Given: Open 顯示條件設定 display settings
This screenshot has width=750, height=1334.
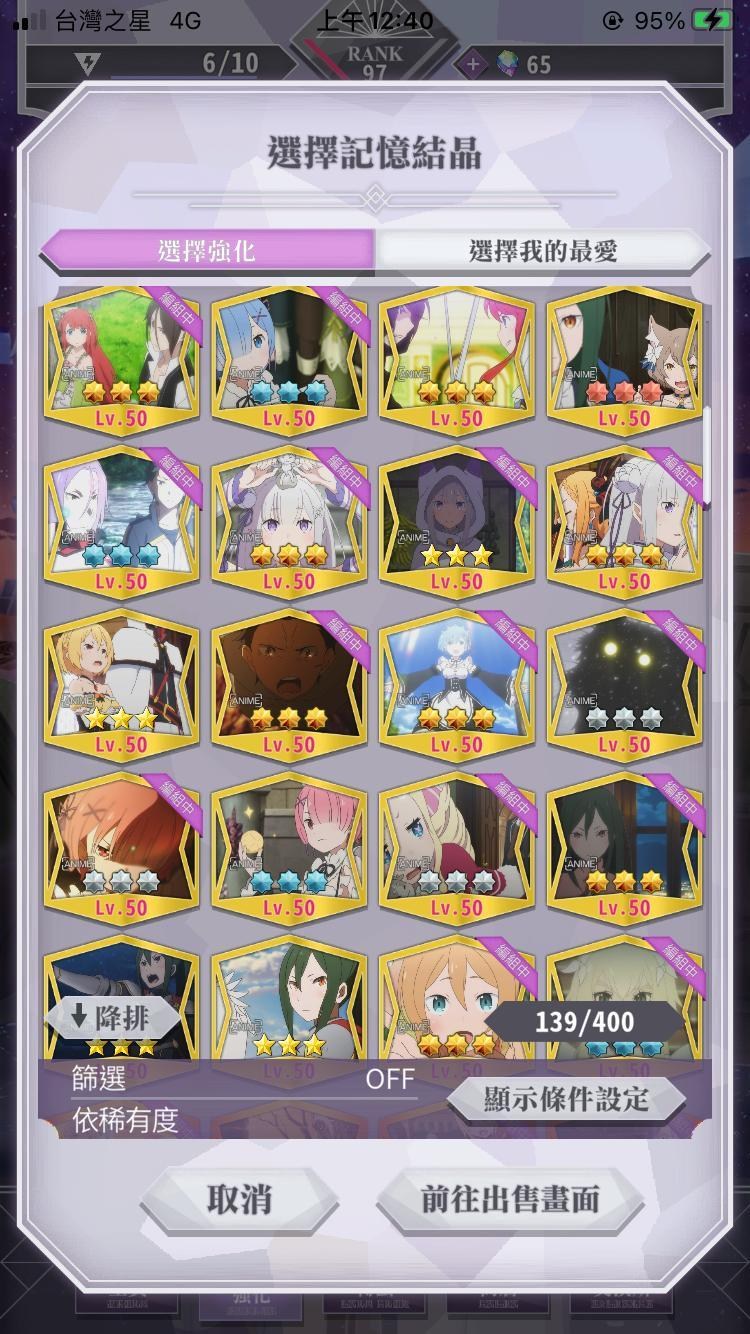Looking at the screenshot, I should [x=566, y=1099].
